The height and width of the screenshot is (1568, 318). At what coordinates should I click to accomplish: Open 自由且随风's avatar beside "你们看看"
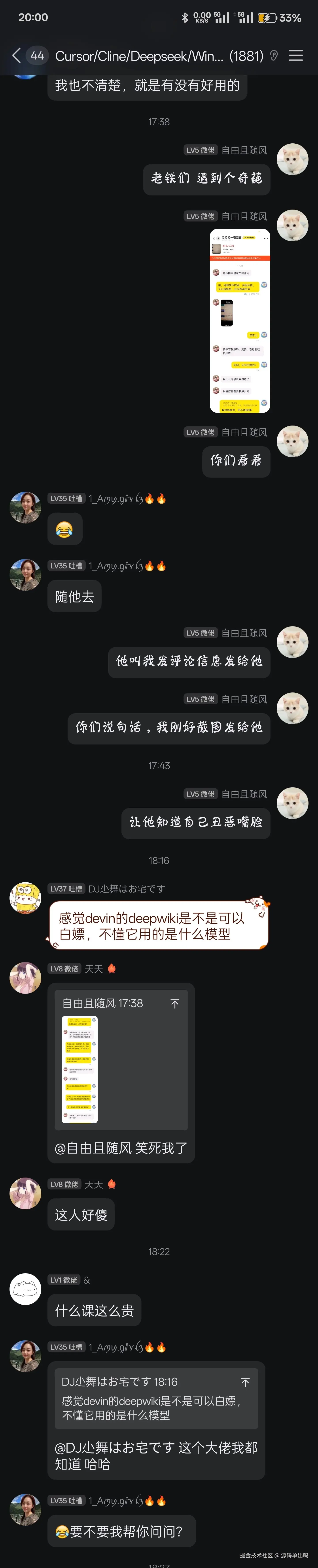pyautogui.click(x=292, y=441)
